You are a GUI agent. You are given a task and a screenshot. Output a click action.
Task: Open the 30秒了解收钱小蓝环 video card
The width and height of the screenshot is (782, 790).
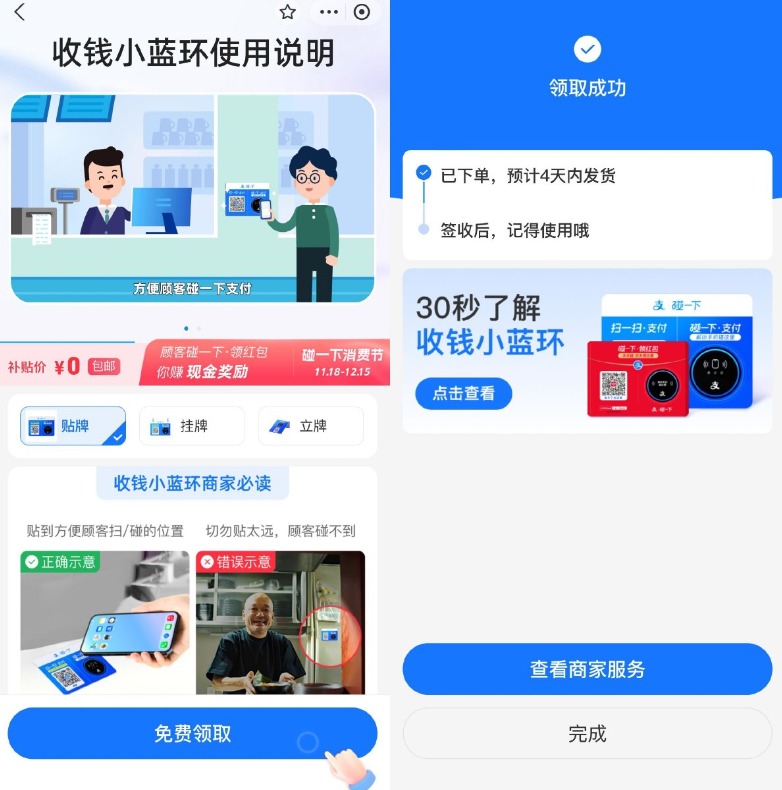pos(587,345)
